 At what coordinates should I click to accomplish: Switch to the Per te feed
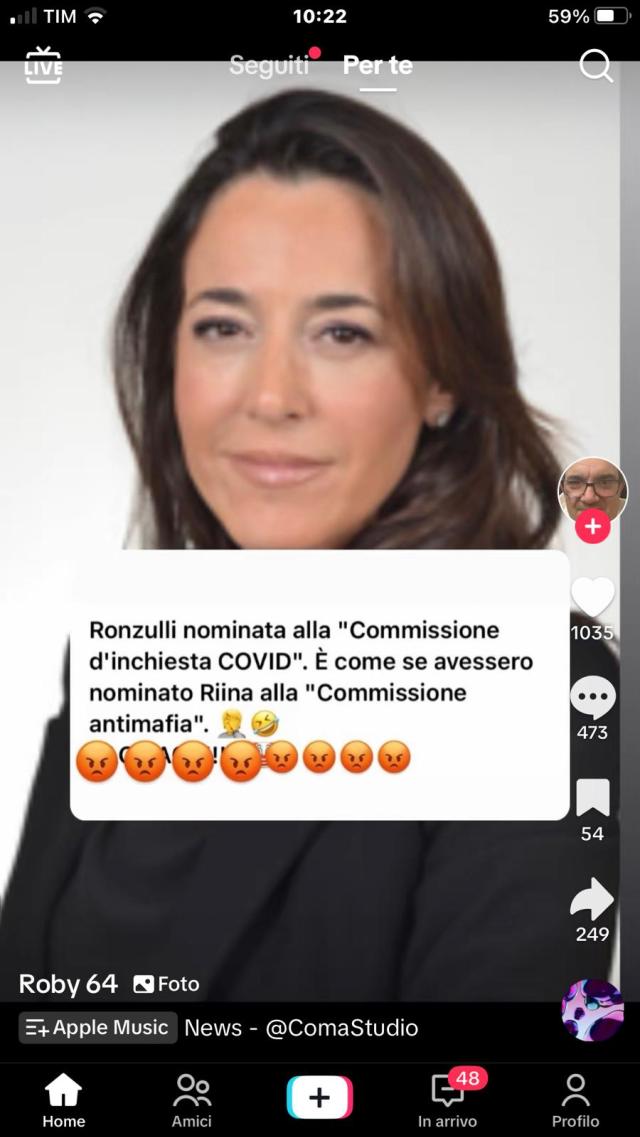point(377,66)
